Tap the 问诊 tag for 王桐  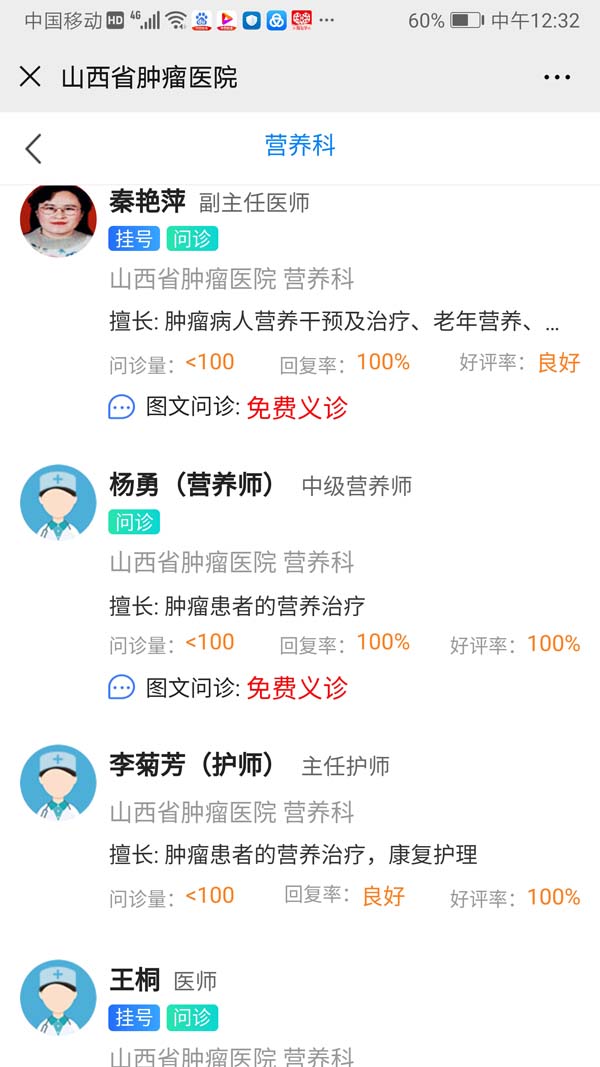point(192,1018)
